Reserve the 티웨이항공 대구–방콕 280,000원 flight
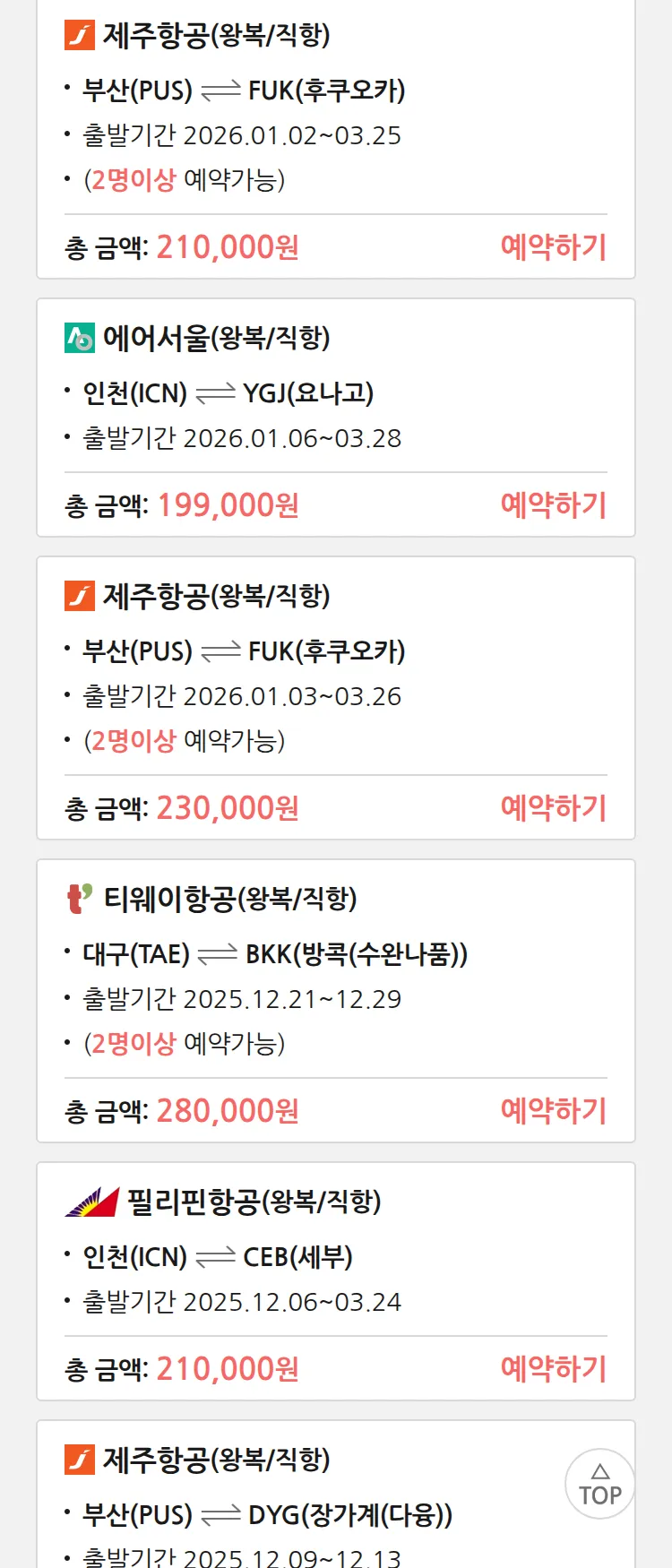Viewport: 672px width, 1568px height. point(553,1111)
